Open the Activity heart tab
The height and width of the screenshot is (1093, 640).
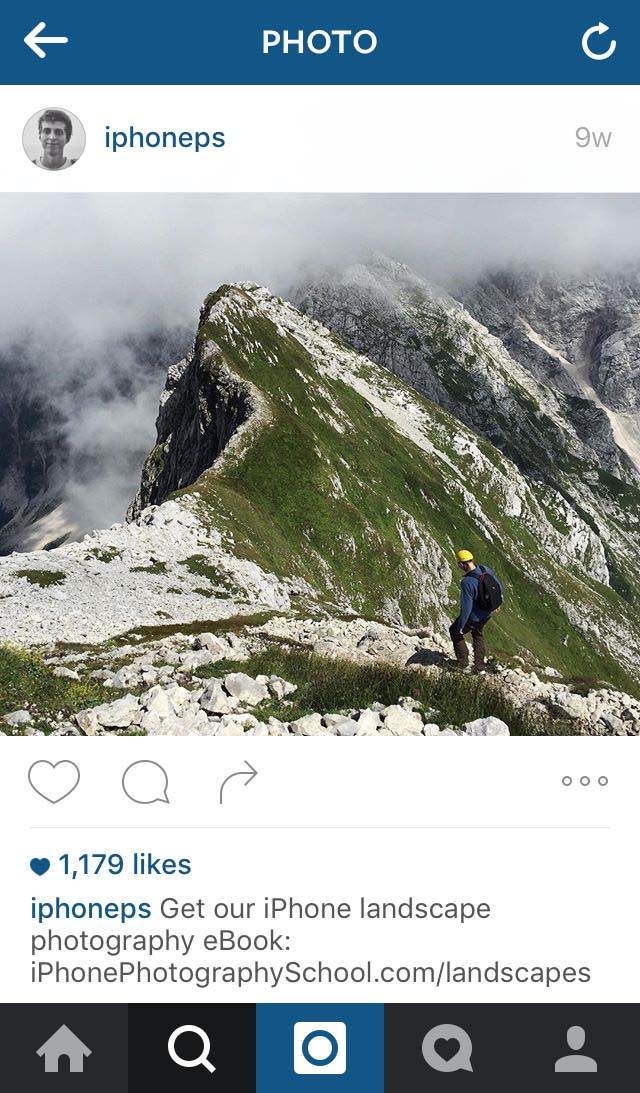448,1048
